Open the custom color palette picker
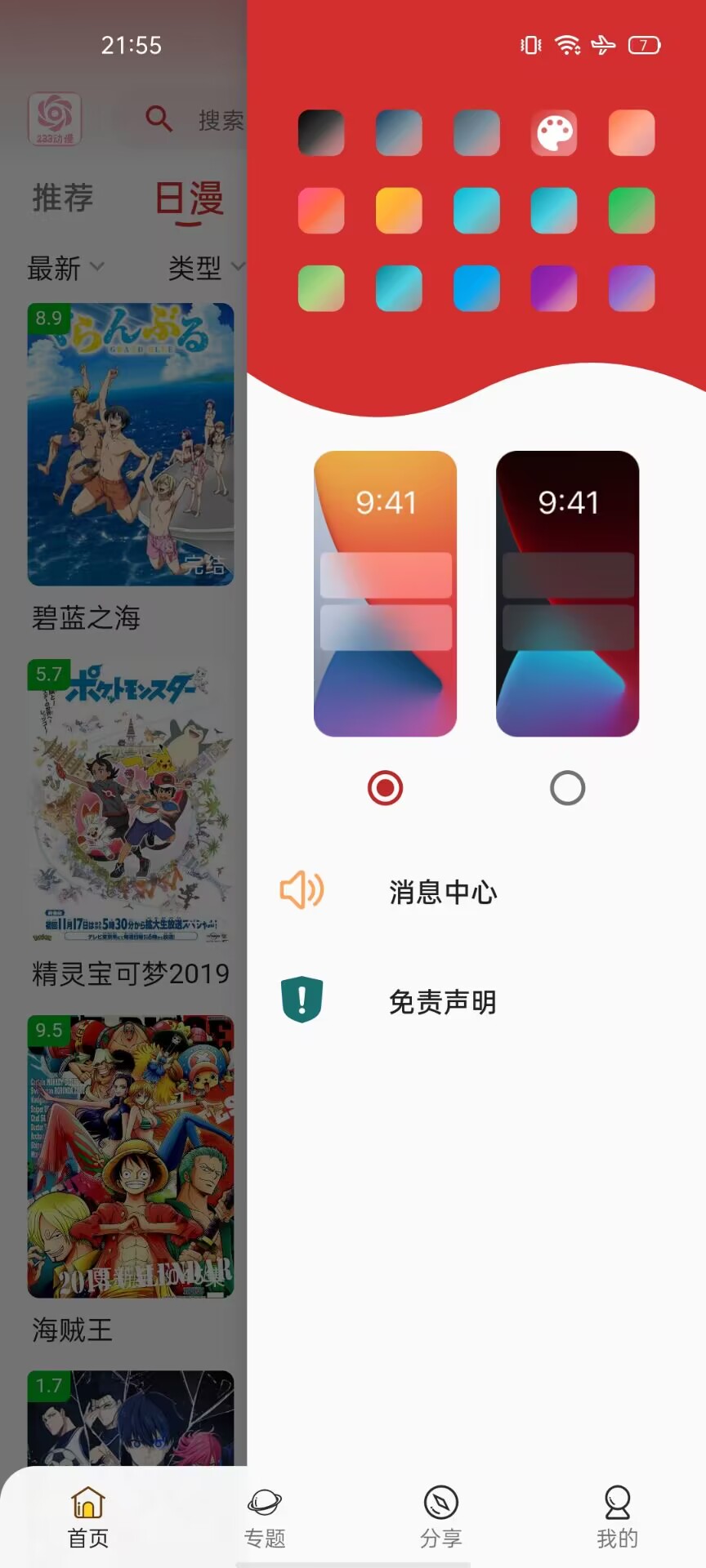The width and height of the screenshot is (706, 1568). pos(554,133)
